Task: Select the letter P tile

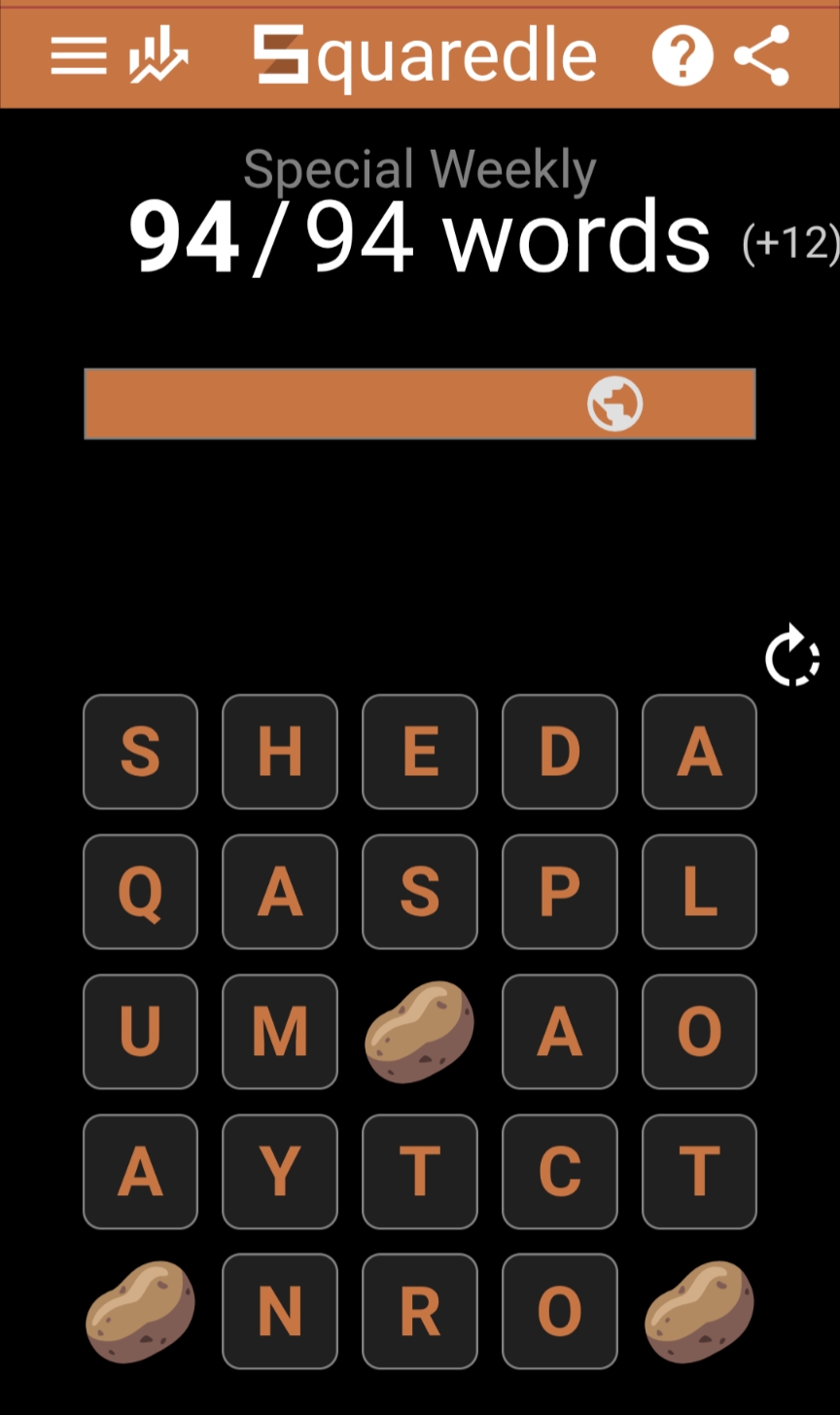Action: [x=560, y=891]
